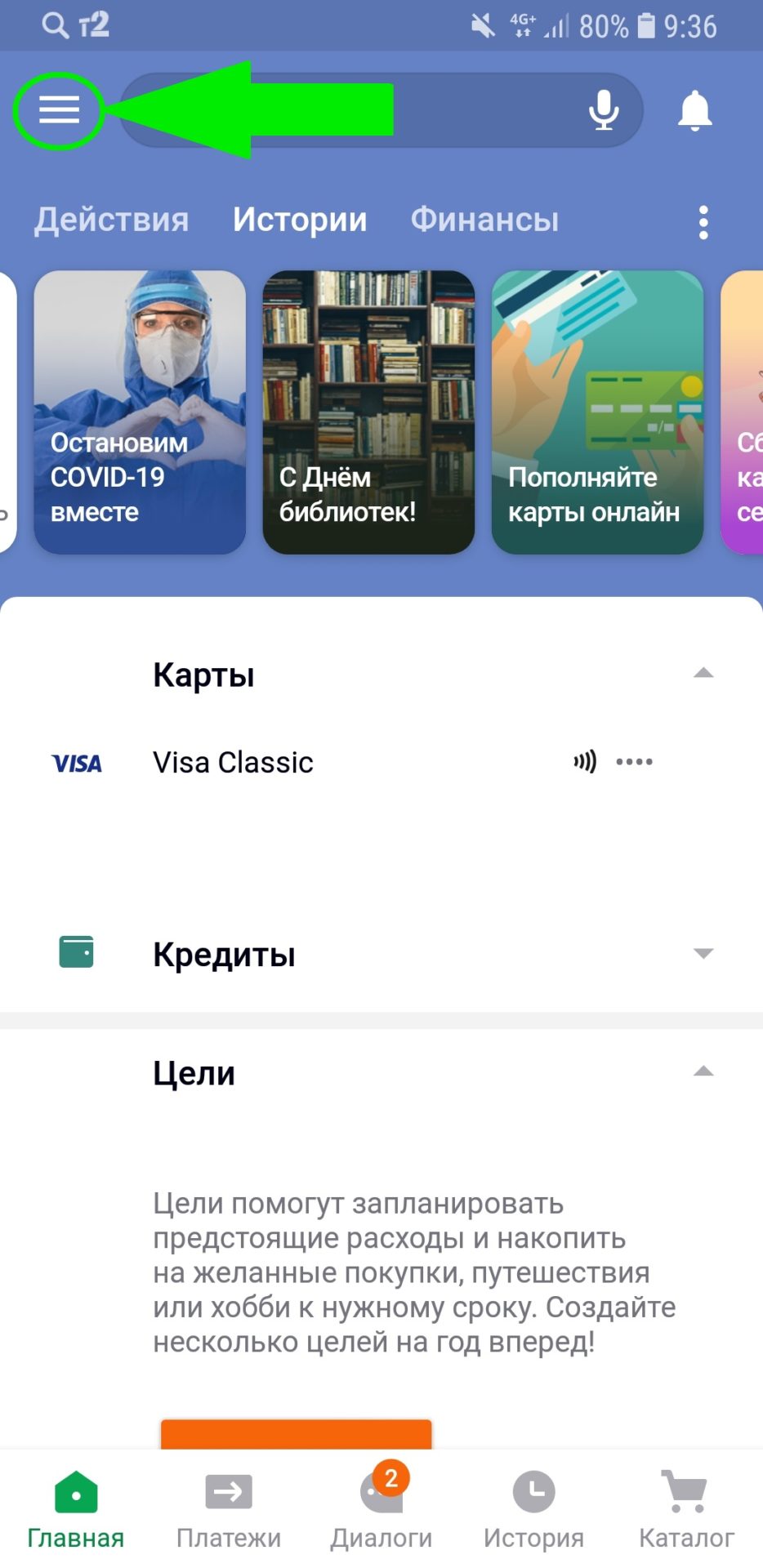Switch to the История bottom tab

[533, 1511]
